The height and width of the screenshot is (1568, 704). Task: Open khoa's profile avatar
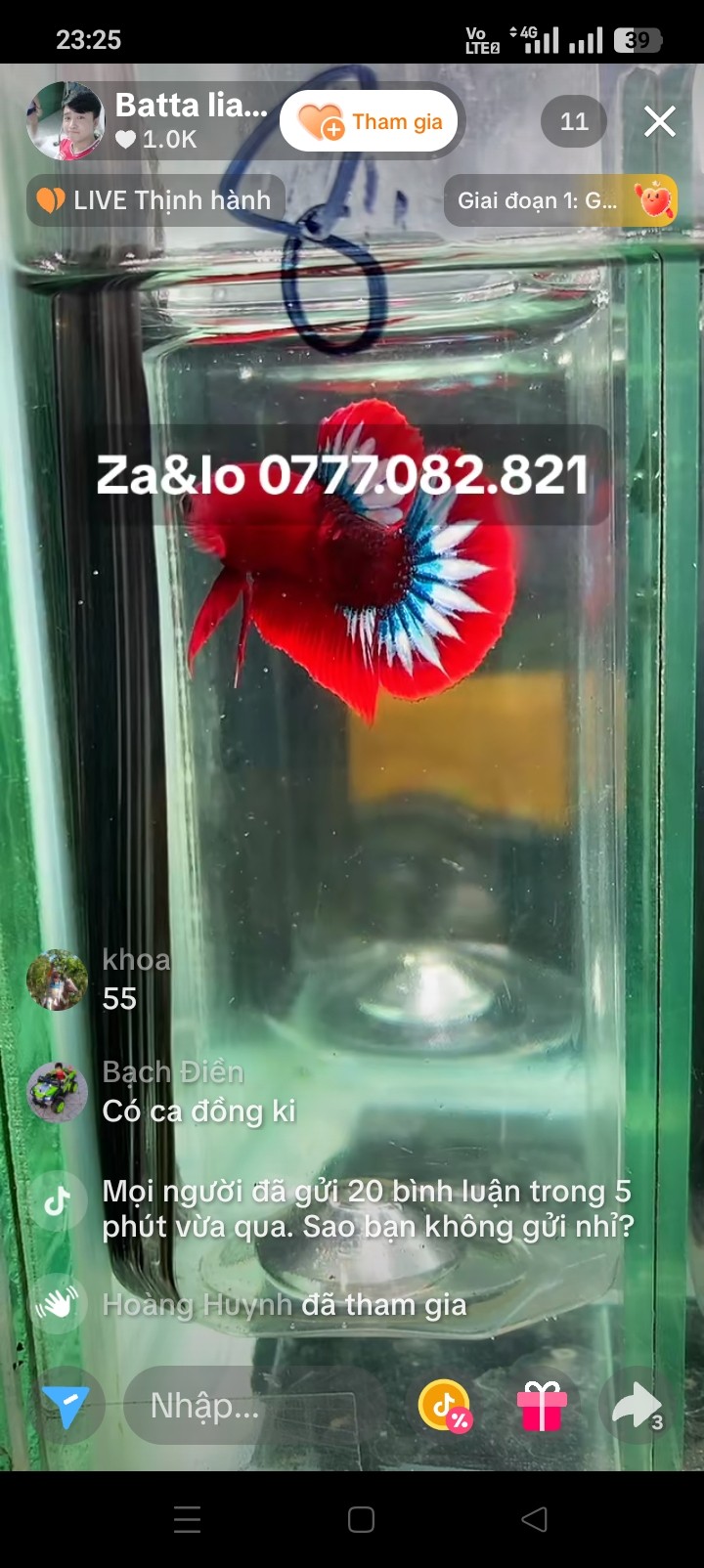point(57,980)
